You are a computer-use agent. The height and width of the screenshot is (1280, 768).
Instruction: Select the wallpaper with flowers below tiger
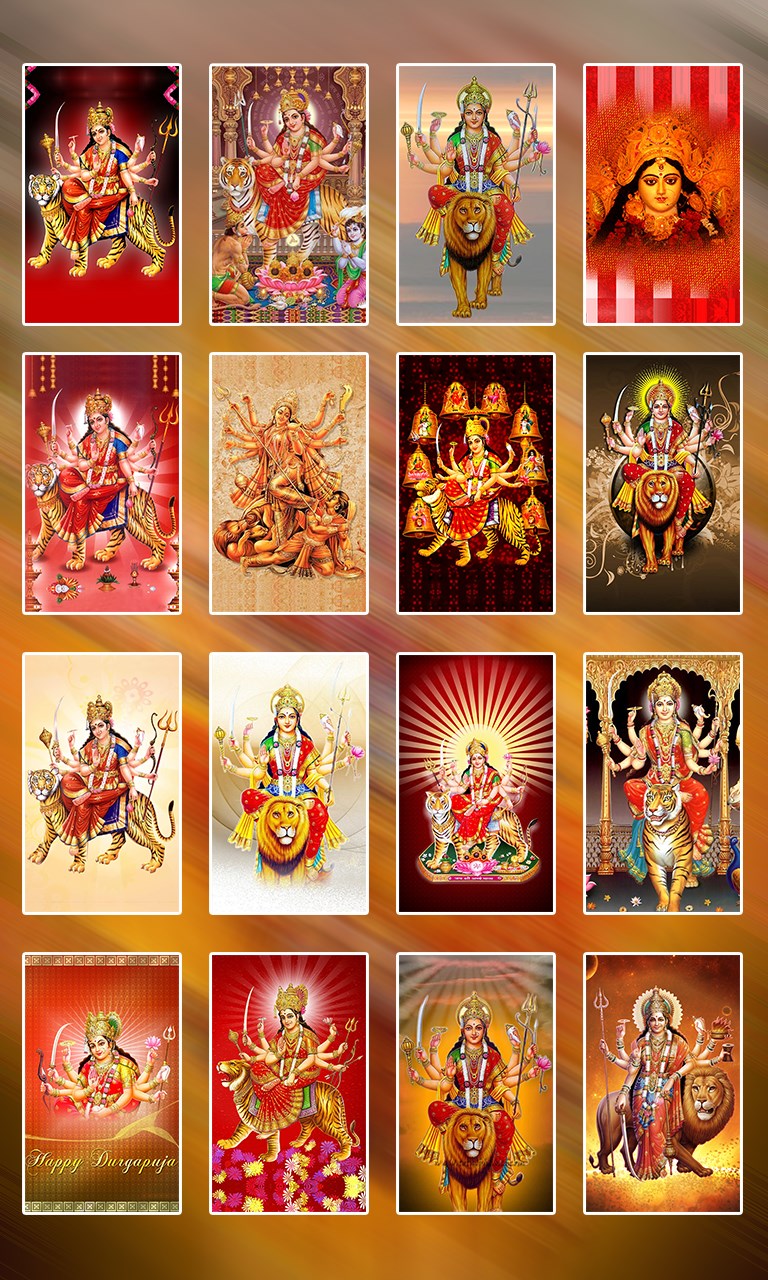point(289,1083)
